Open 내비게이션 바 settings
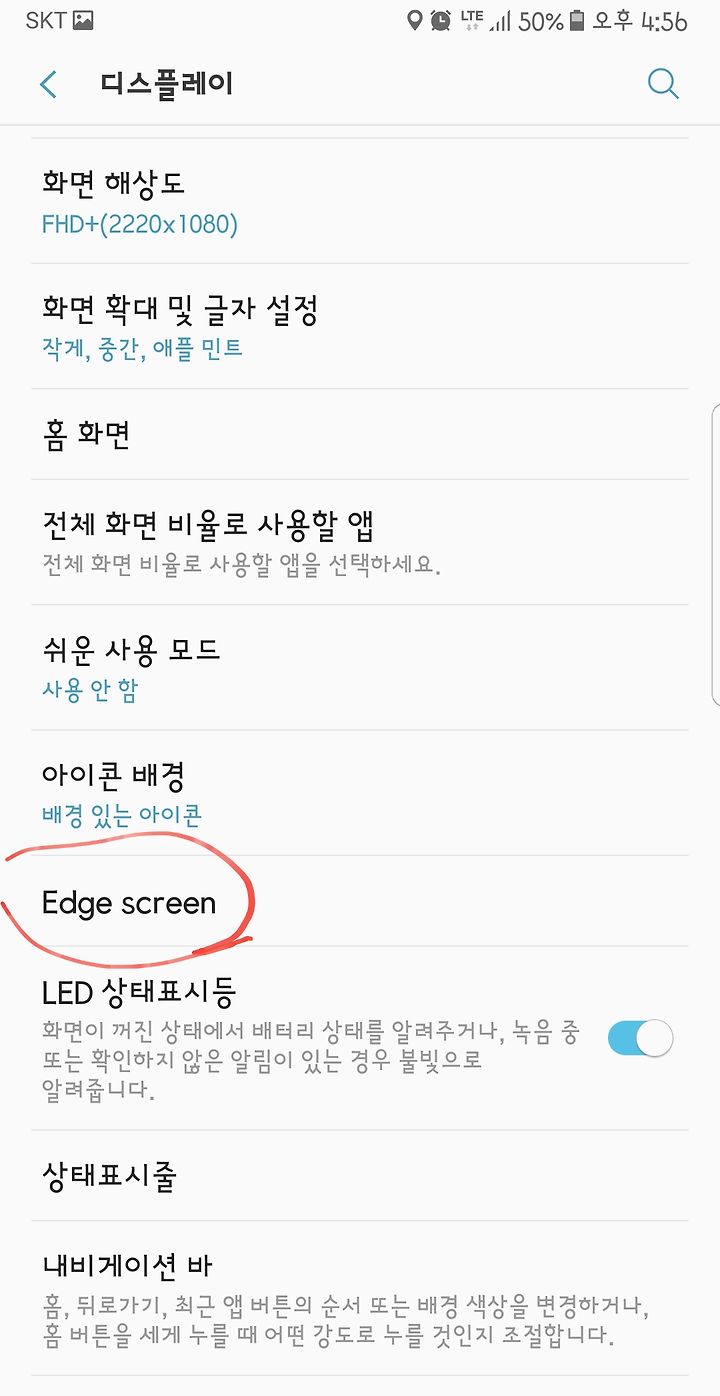The width and height of the screenshot is (720, 1396). pos(360,1298)
